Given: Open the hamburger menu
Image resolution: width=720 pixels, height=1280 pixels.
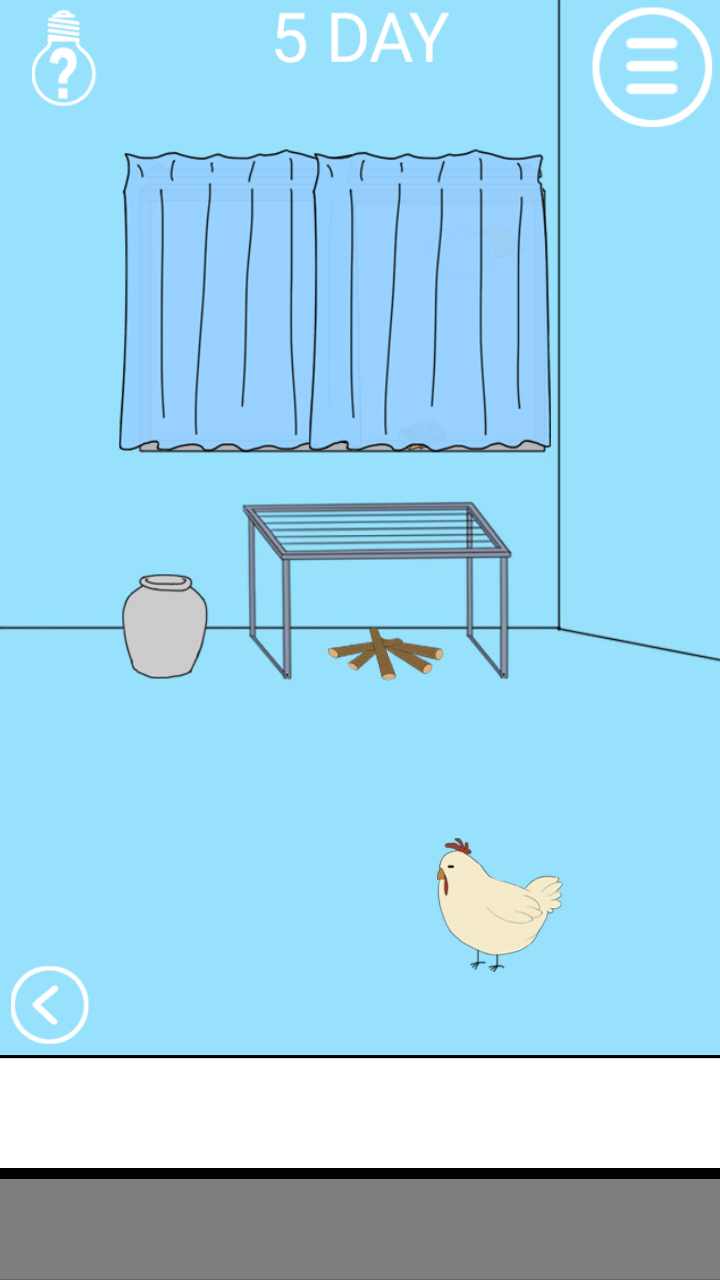Looking at the screenshot, I should [651, 66].
